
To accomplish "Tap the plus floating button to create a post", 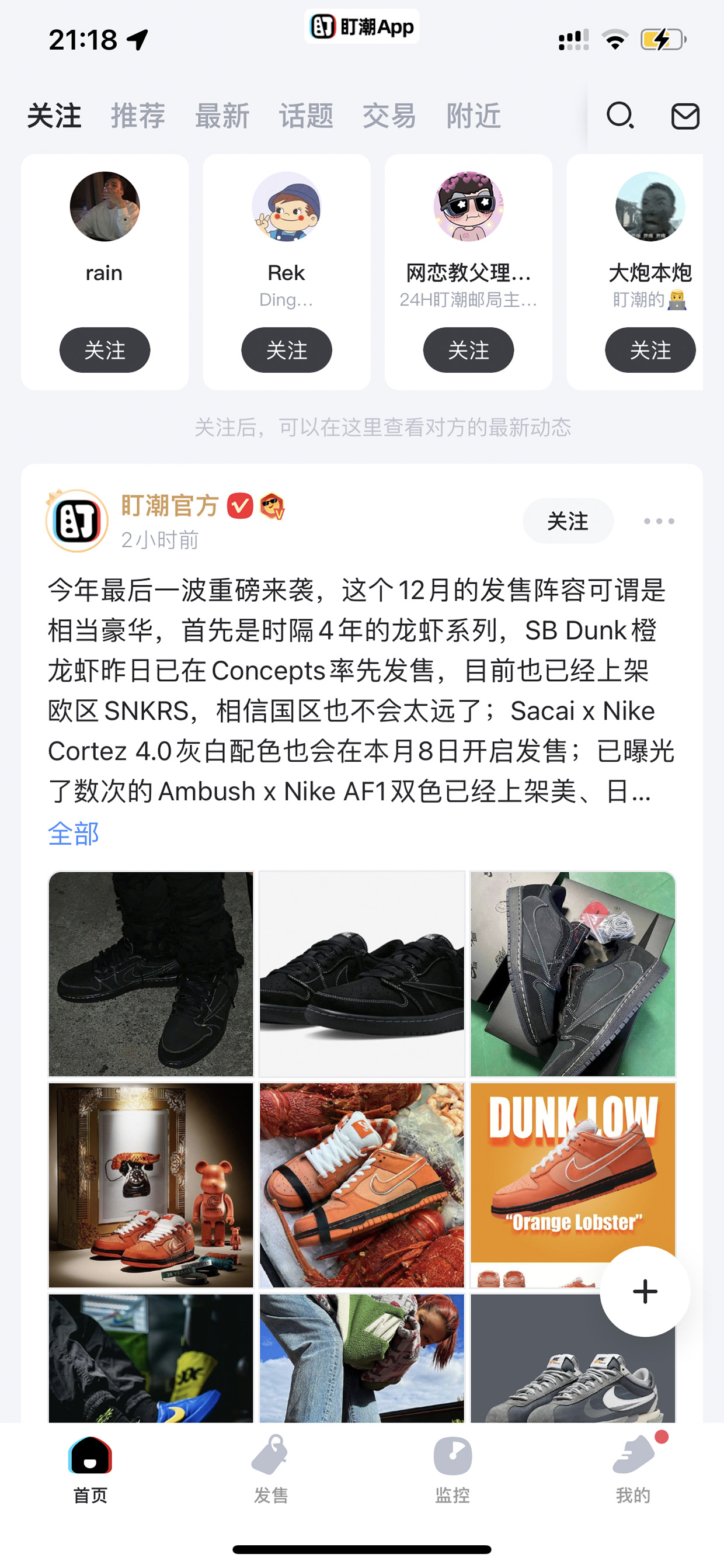I will [x=645, y=1291].
